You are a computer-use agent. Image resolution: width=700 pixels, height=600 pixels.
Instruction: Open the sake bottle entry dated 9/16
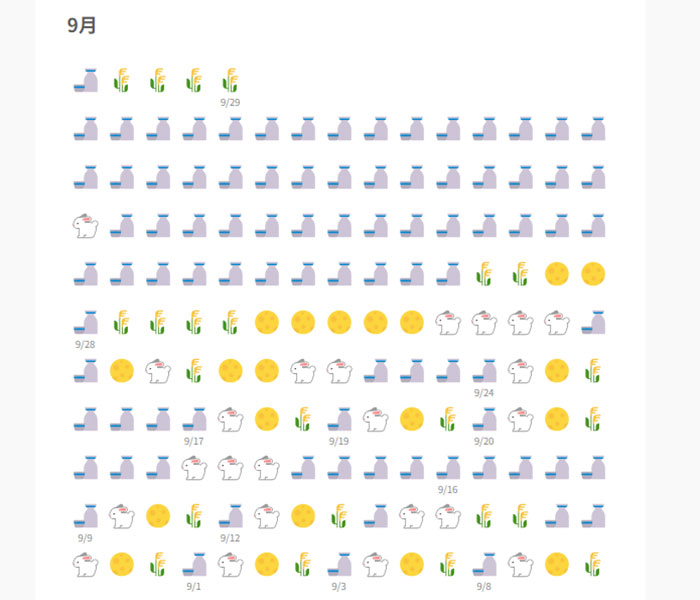click(448, 467)
